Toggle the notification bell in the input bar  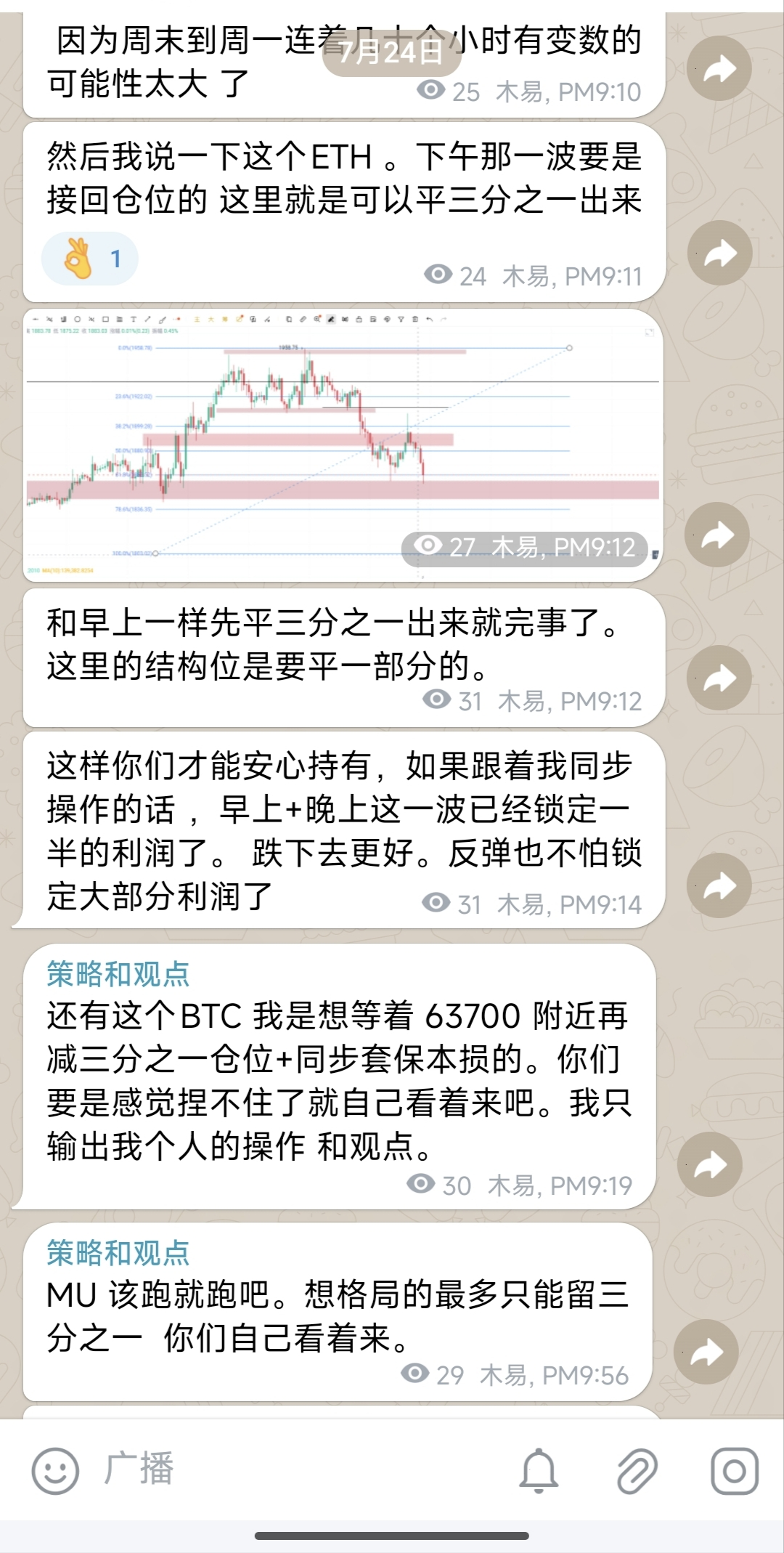pyautogui.click(x=539, y=1470)
